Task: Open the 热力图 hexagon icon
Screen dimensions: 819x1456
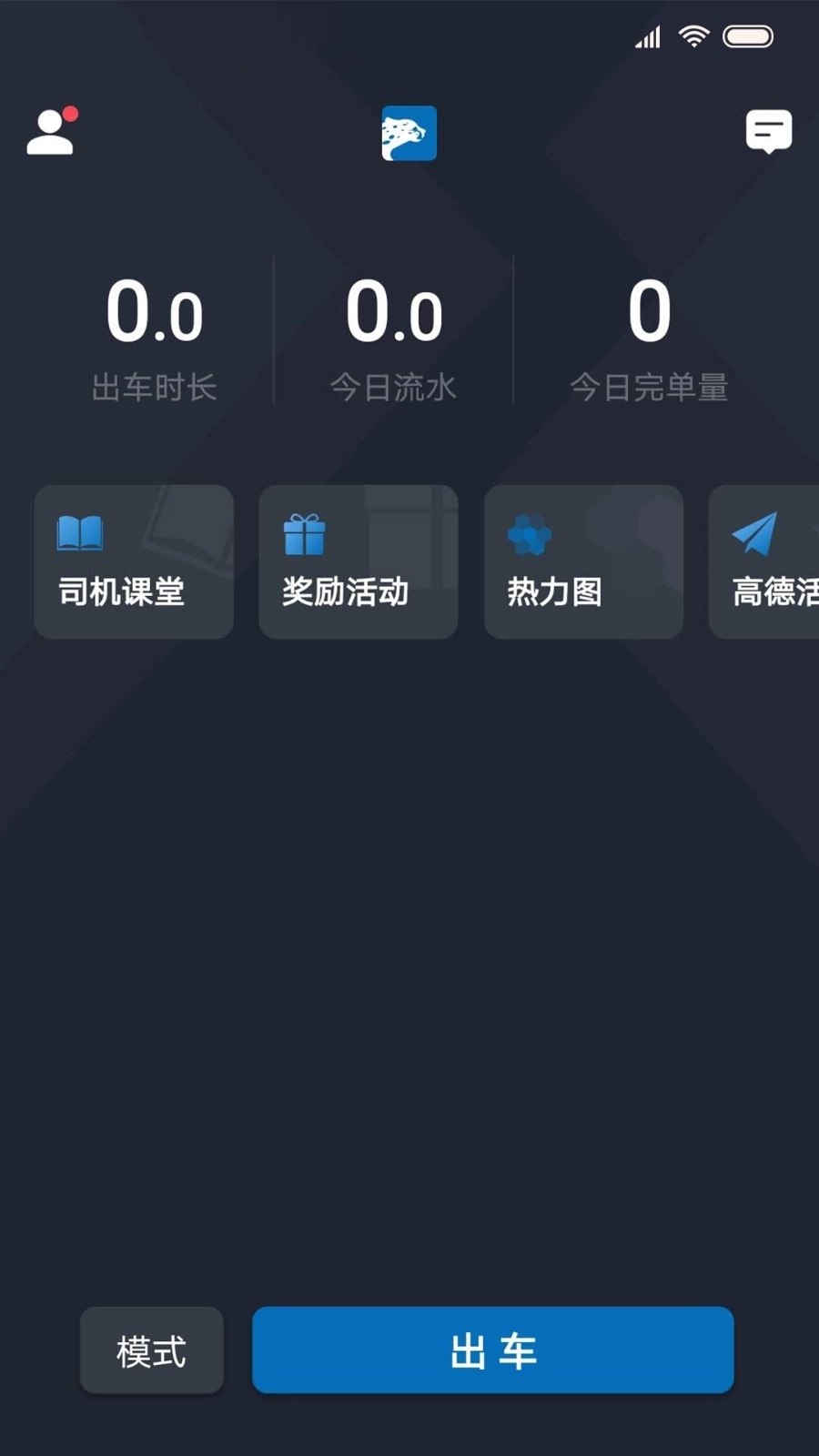Action: point(529,532)
